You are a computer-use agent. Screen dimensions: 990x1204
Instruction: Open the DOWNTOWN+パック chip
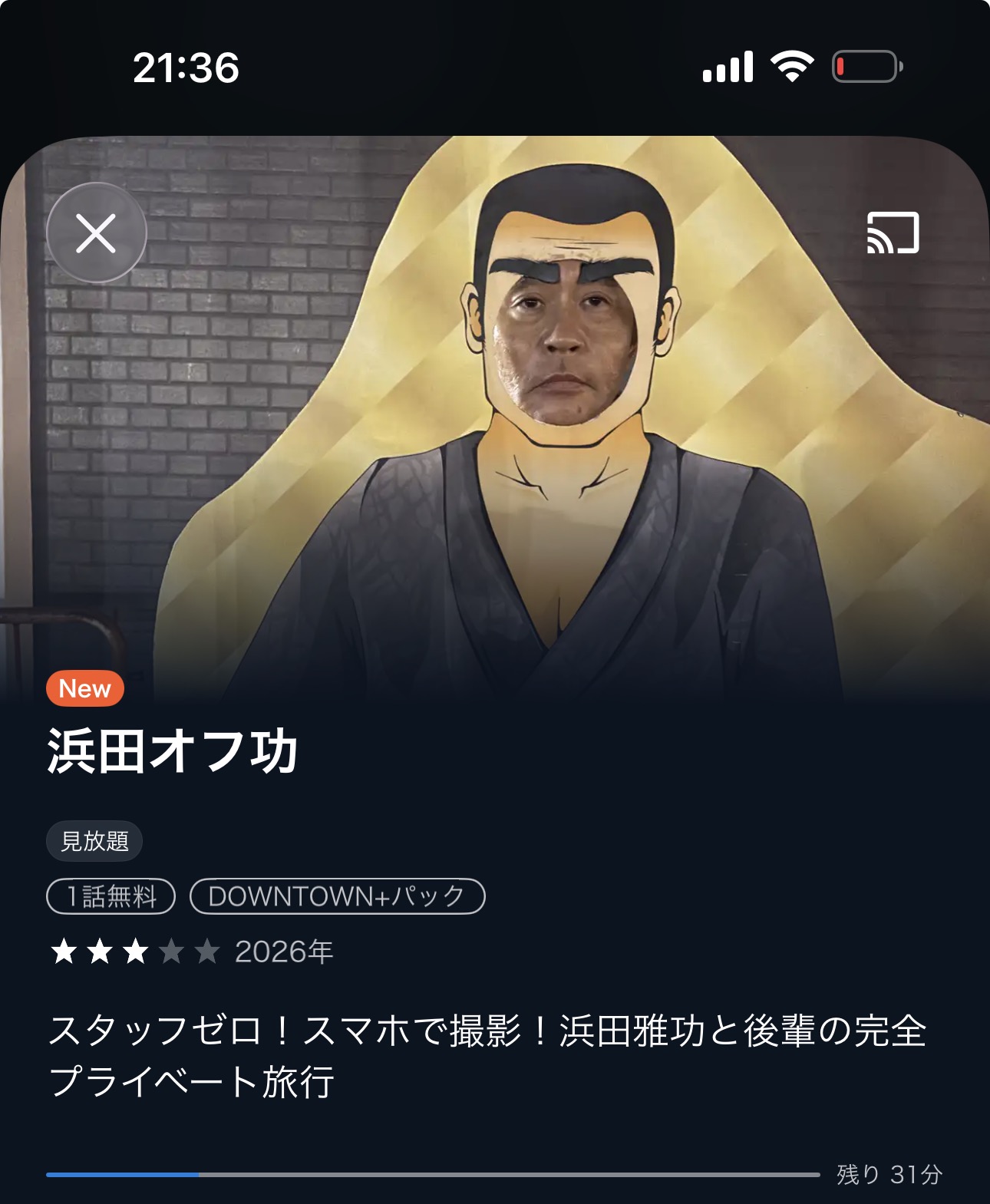(337, 896)
